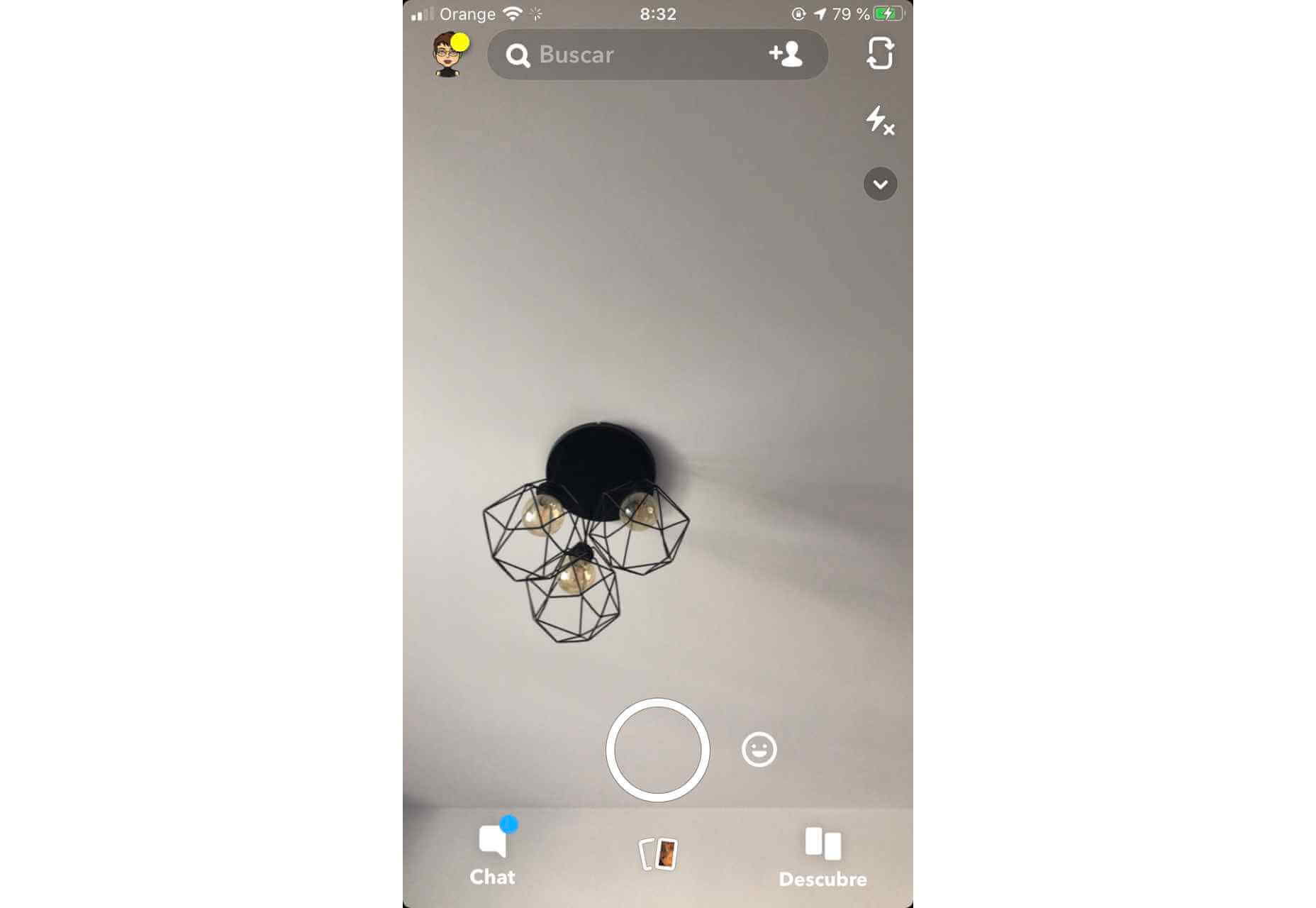
Task: Open the Bitmoji profile avatar
Action: 447,55
